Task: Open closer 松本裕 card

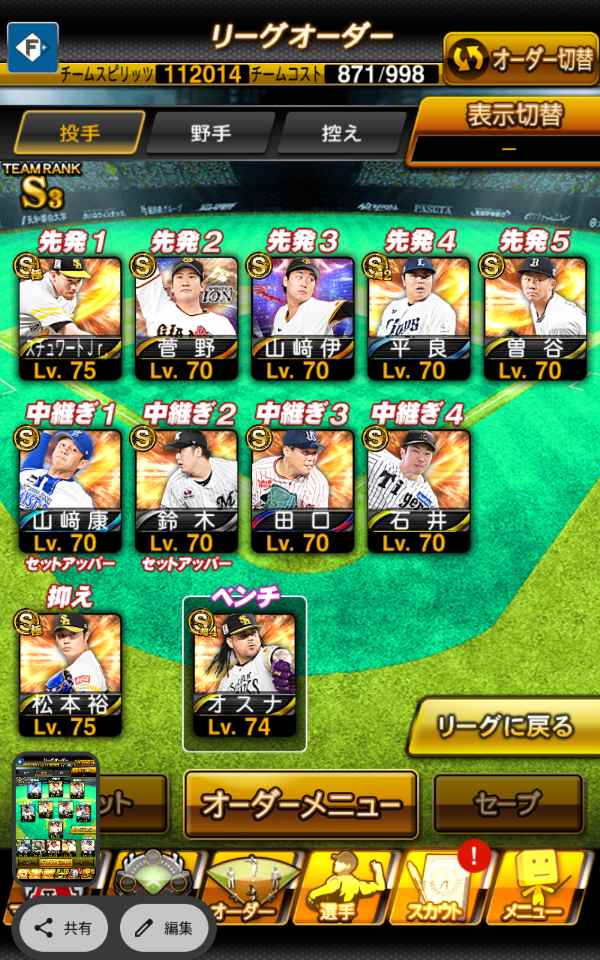Action: click(70, 674)
